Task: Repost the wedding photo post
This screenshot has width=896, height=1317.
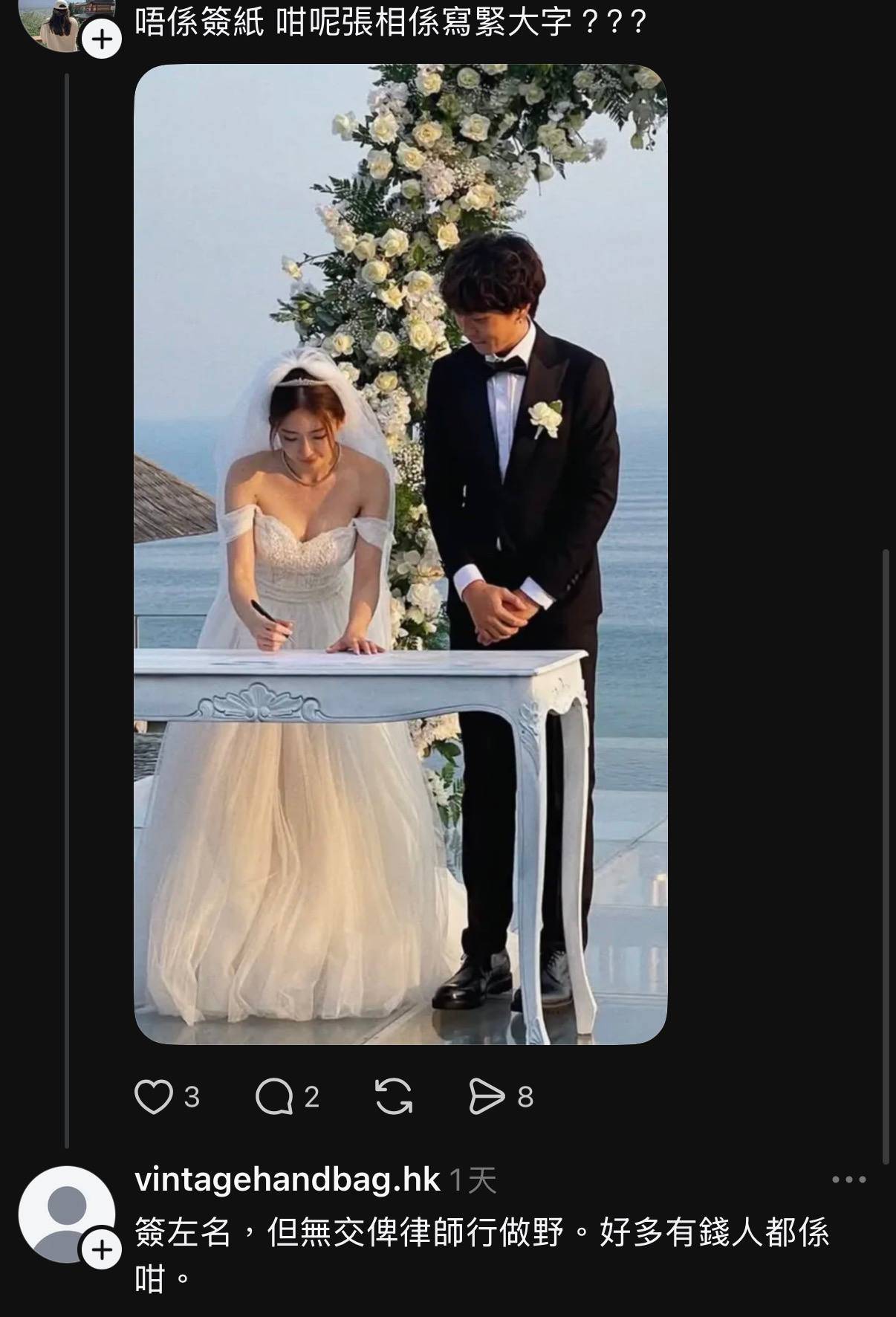Action: [393, 1097]
